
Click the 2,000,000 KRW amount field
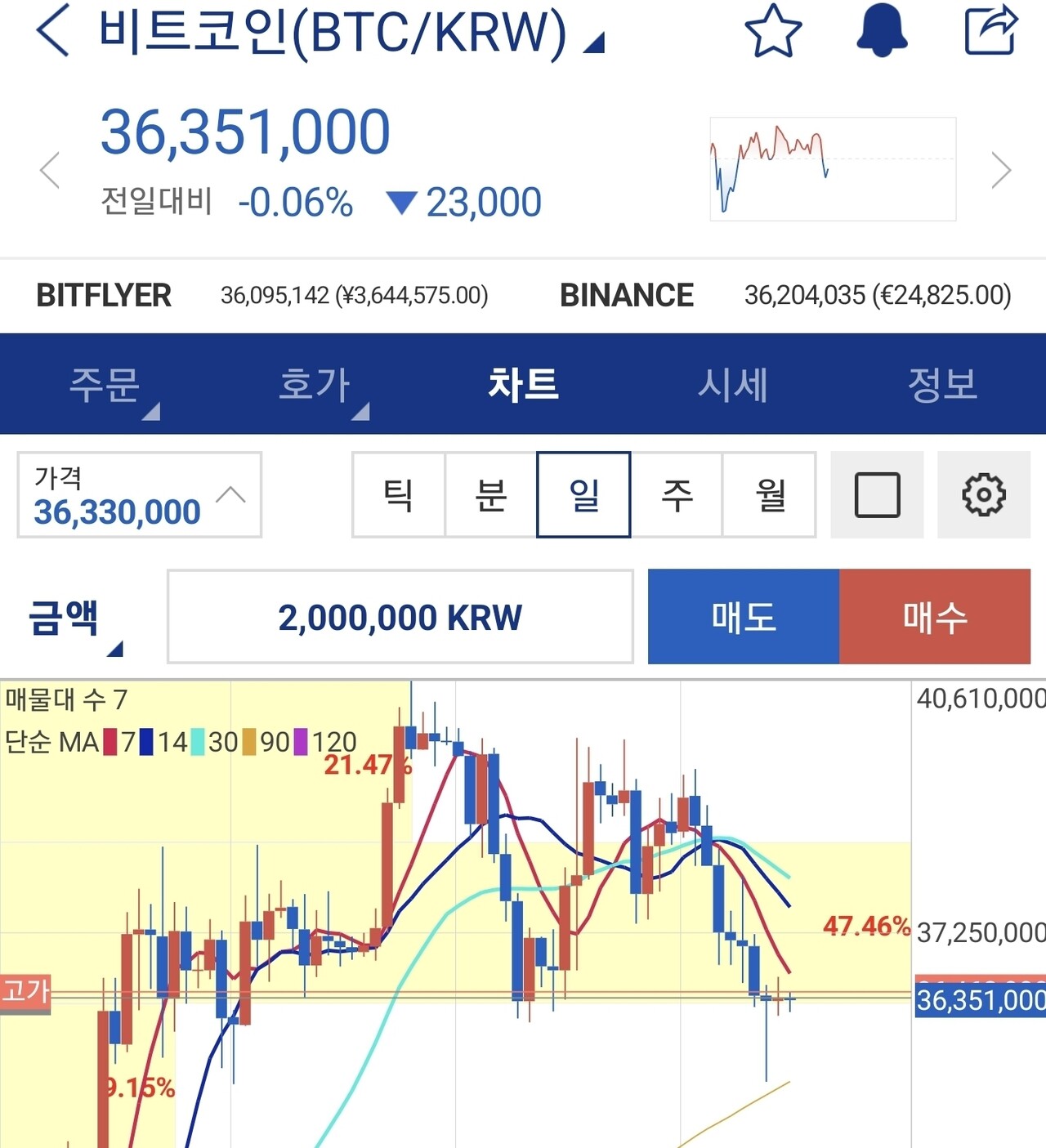[x=400, y=617]
